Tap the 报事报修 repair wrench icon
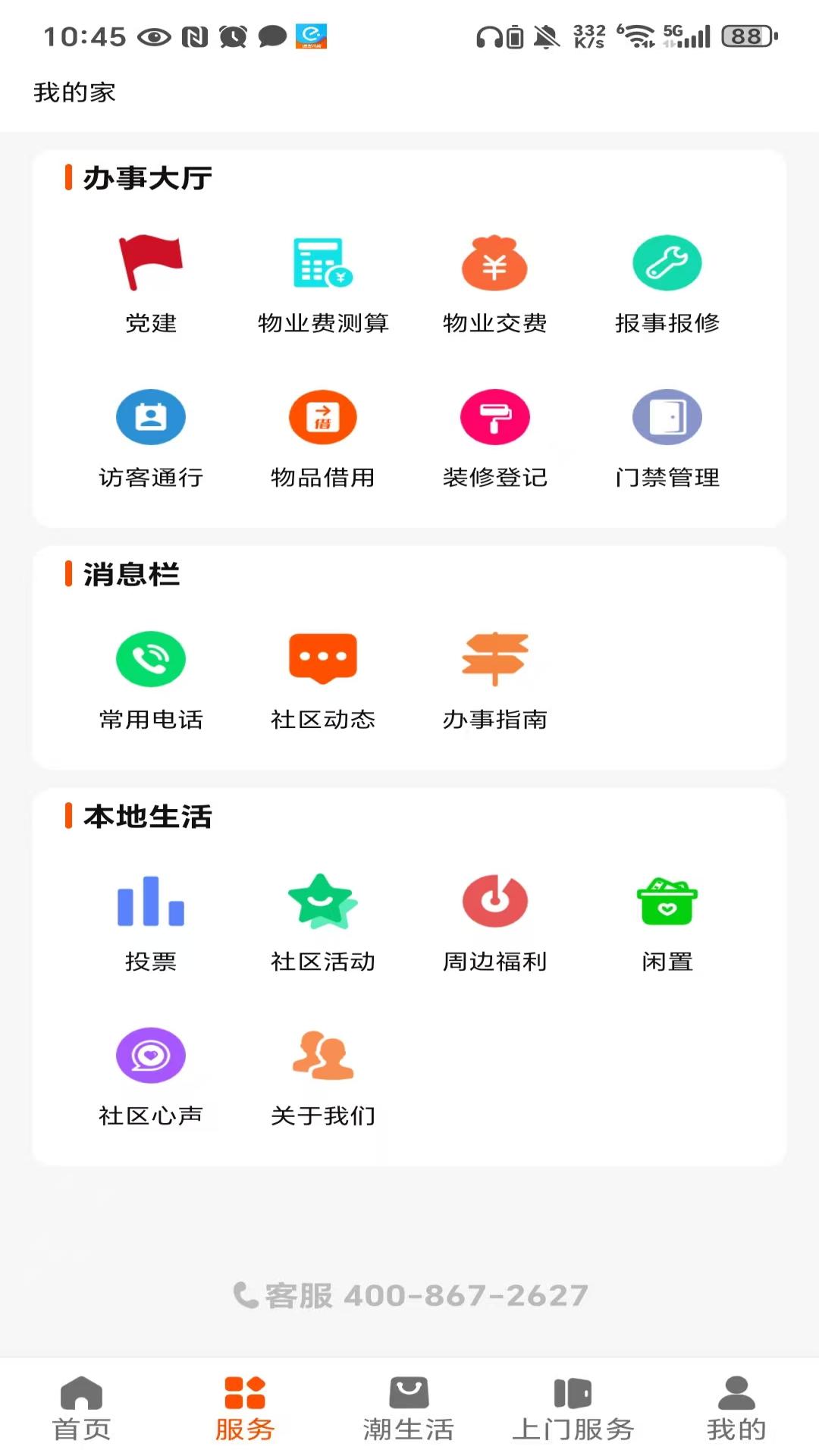Screen dimensions: 819x1456 tap(667, 264)
